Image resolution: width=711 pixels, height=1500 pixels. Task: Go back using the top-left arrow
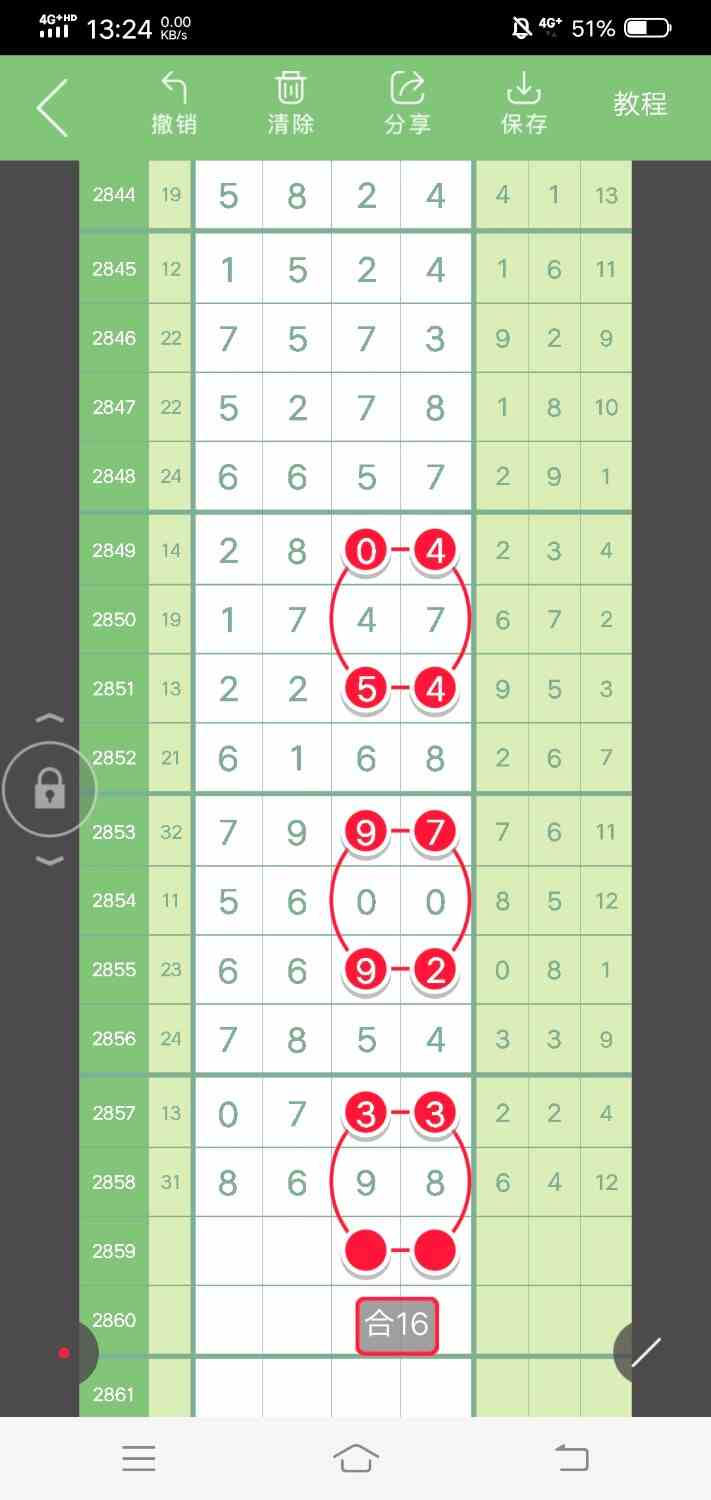click(52, 107)
